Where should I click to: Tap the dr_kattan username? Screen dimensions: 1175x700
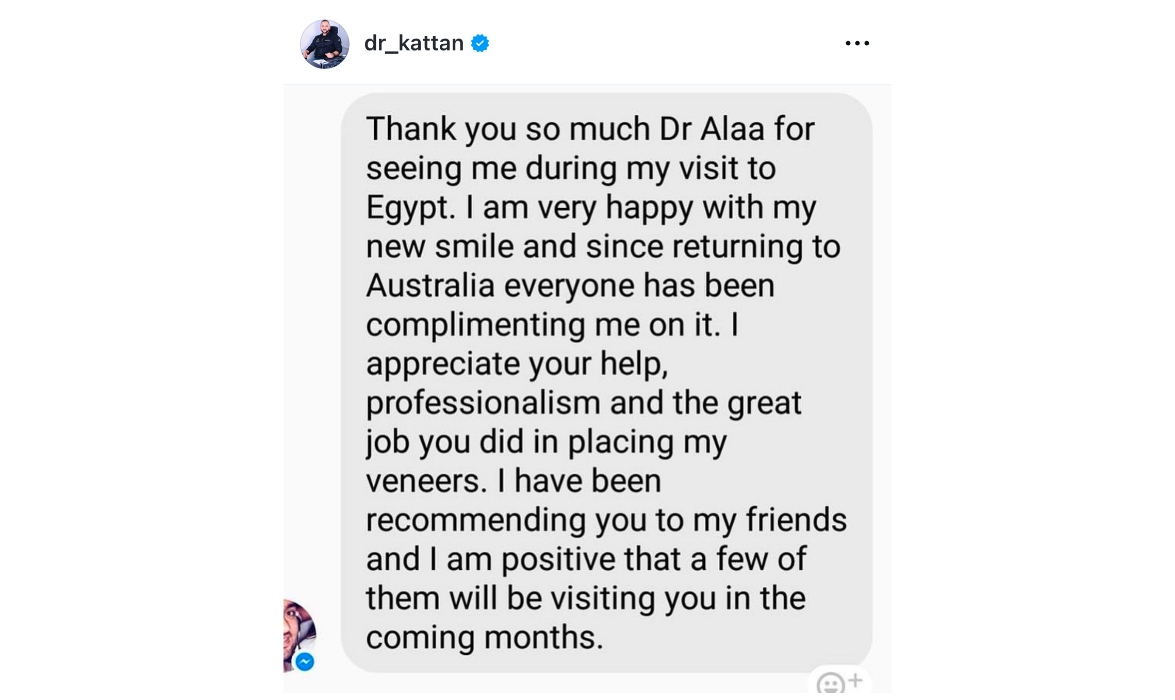point(413,43)
